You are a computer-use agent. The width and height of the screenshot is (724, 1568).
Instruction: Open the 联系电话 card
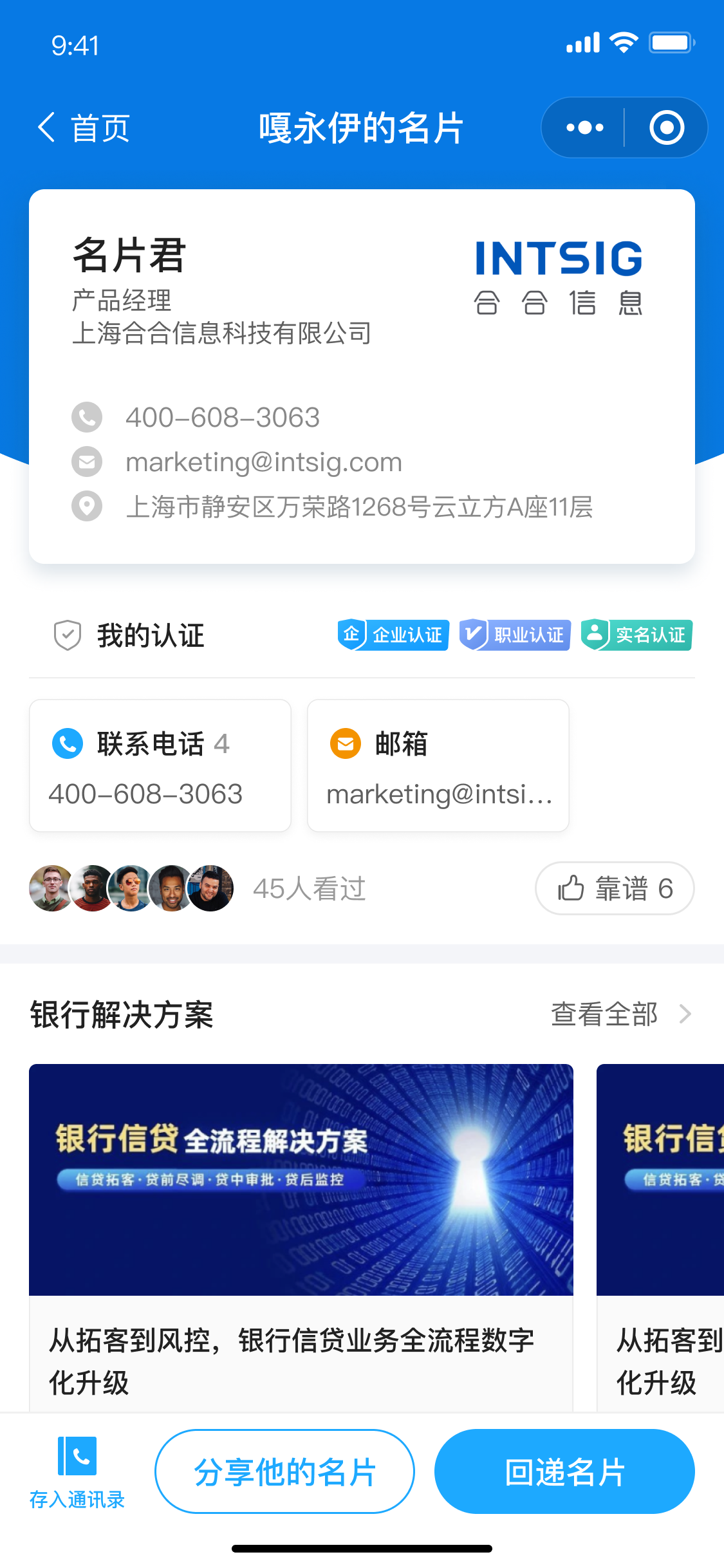(160, 766)
